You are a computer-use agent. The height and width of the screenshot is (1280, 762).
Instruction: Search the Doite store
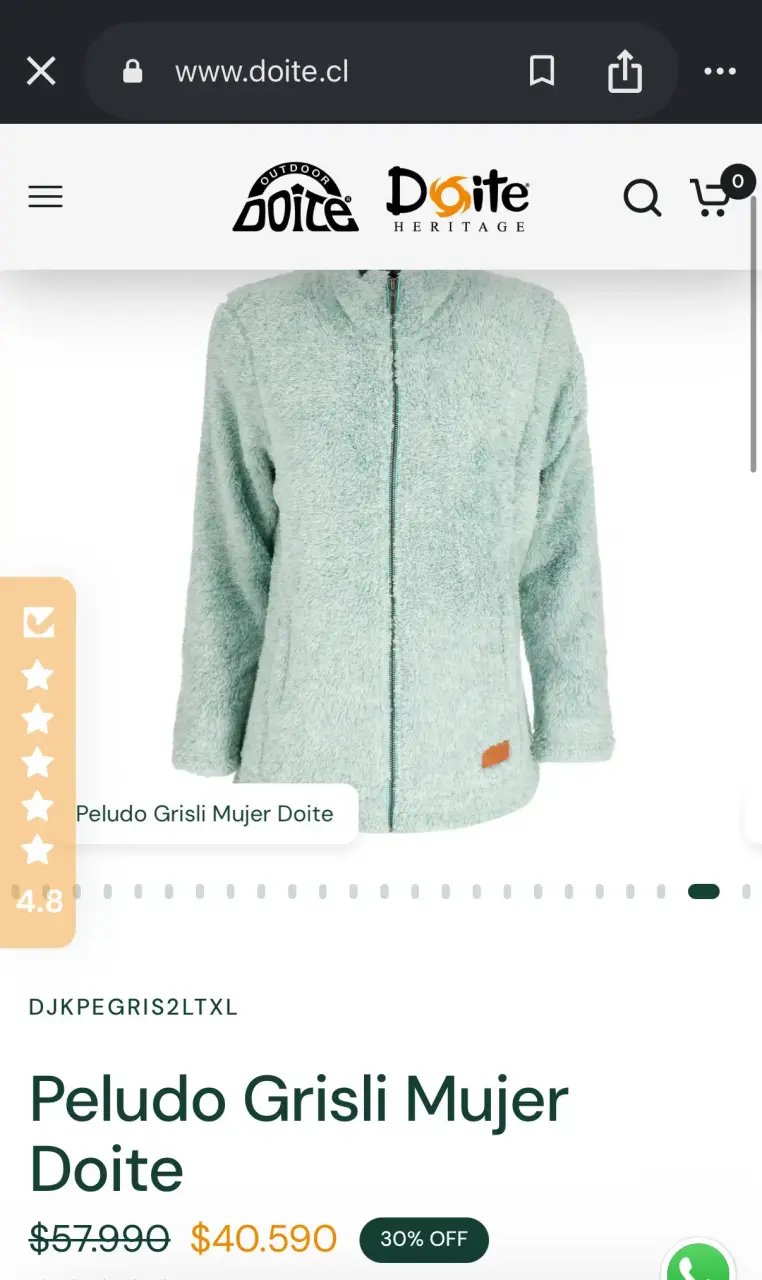[x=642, y=197]
